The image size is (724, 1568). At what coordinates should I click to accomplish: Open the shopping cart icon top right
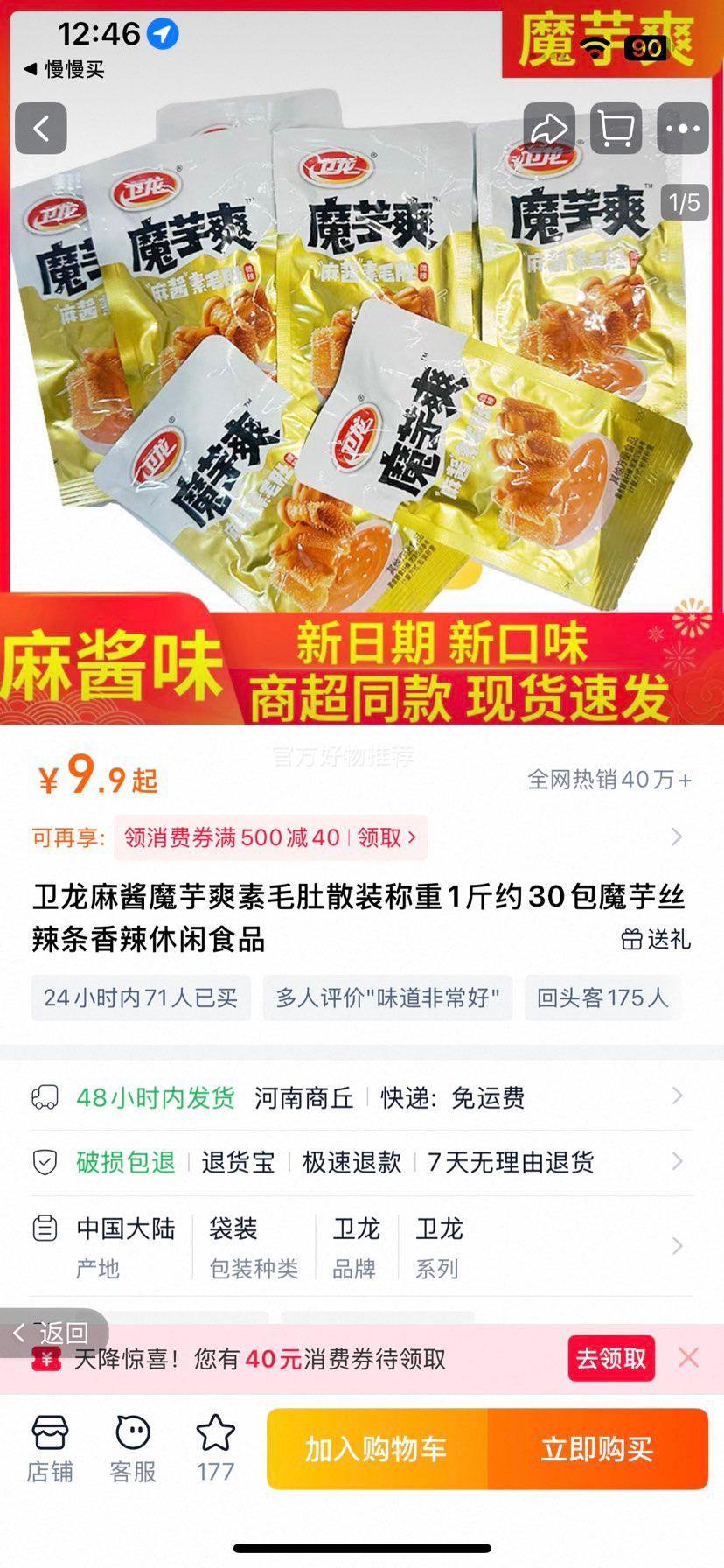pos(616,128)
